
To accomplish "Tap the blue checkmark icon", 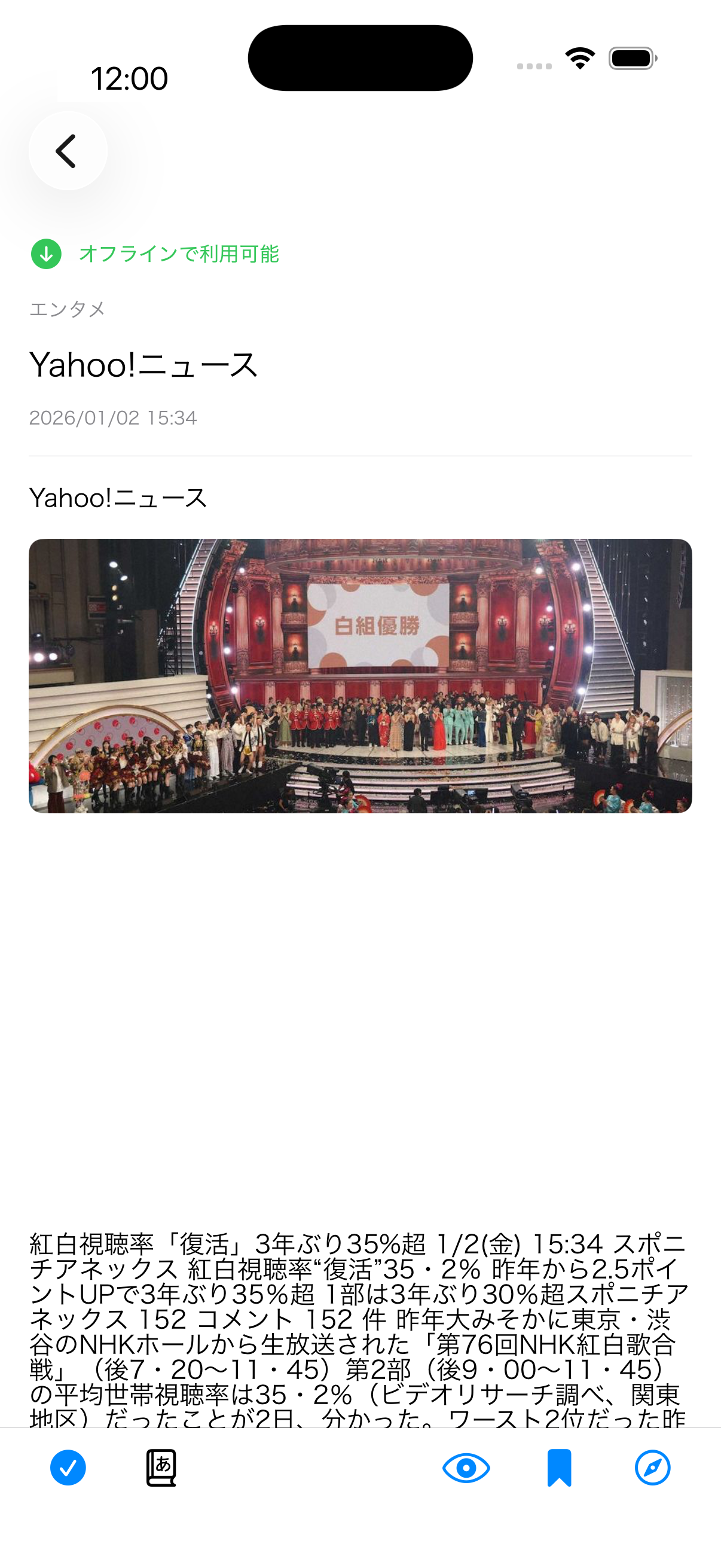I will [x=68, y=1468].
